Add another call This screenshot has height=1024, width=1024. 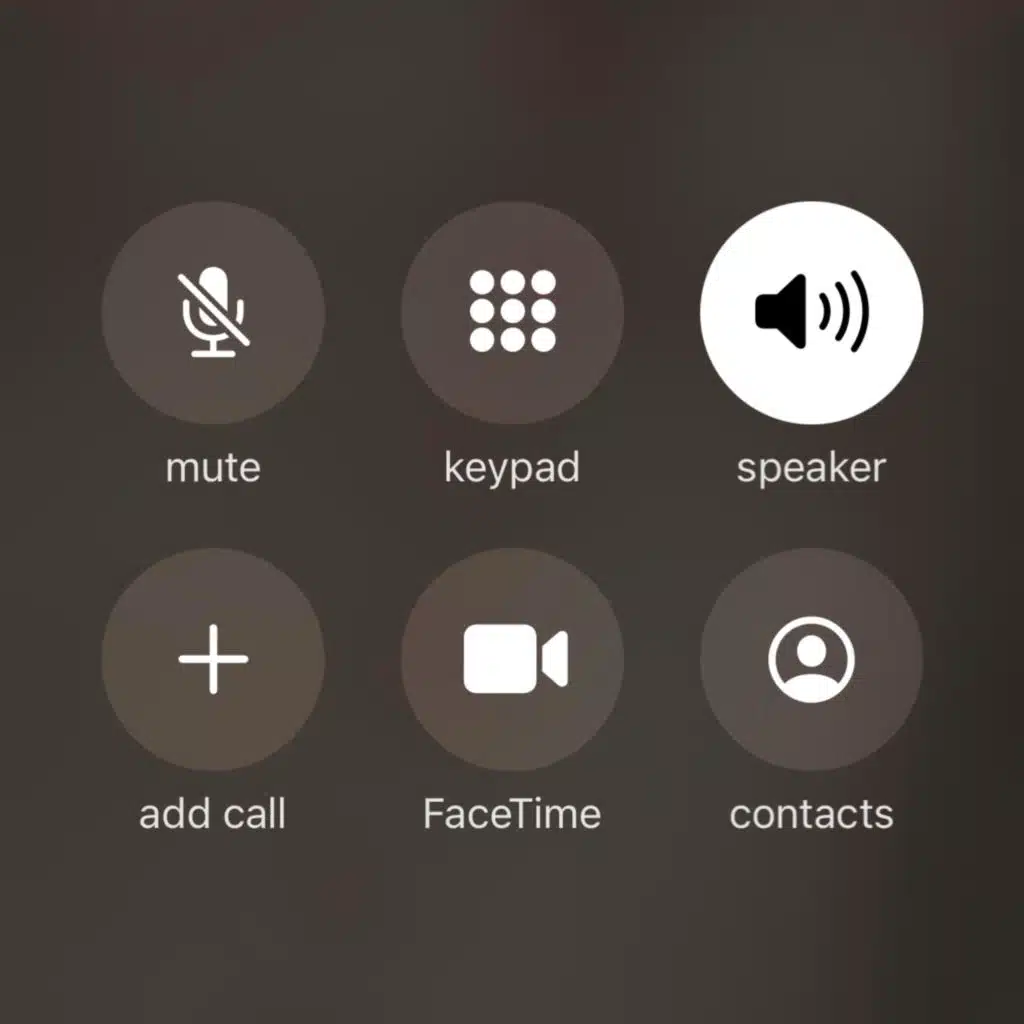(213, 659)
